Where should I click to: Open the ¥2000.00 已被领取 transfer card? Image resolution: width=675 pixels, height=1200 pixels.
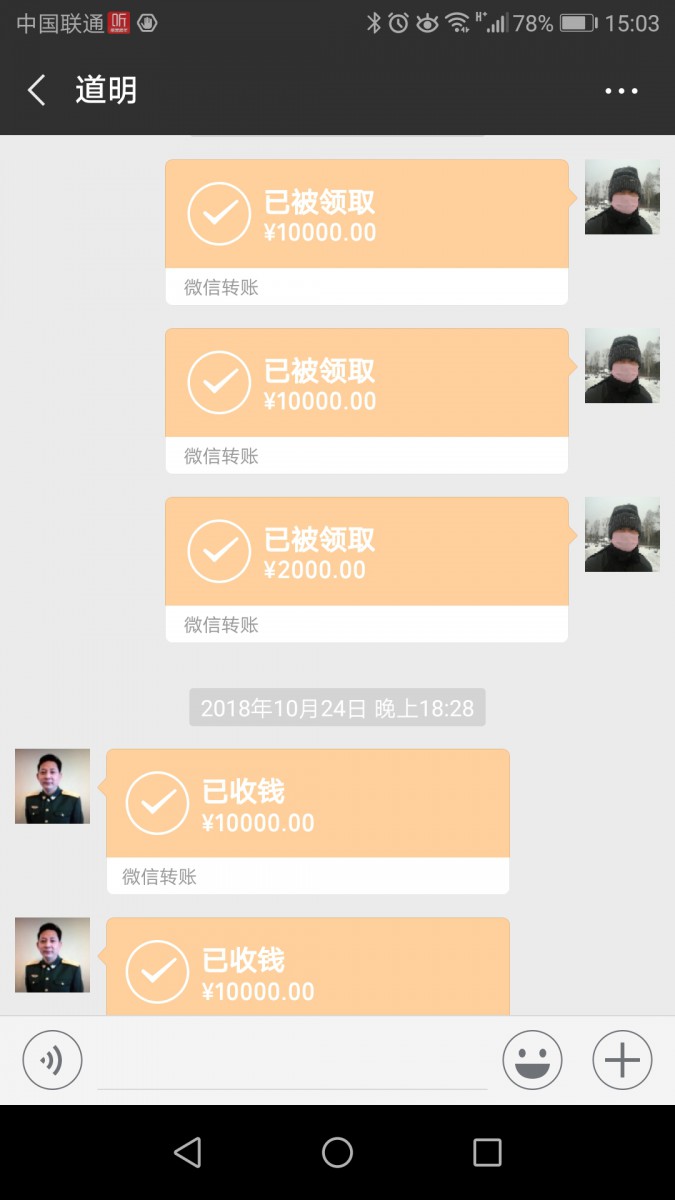click(366, 568)
